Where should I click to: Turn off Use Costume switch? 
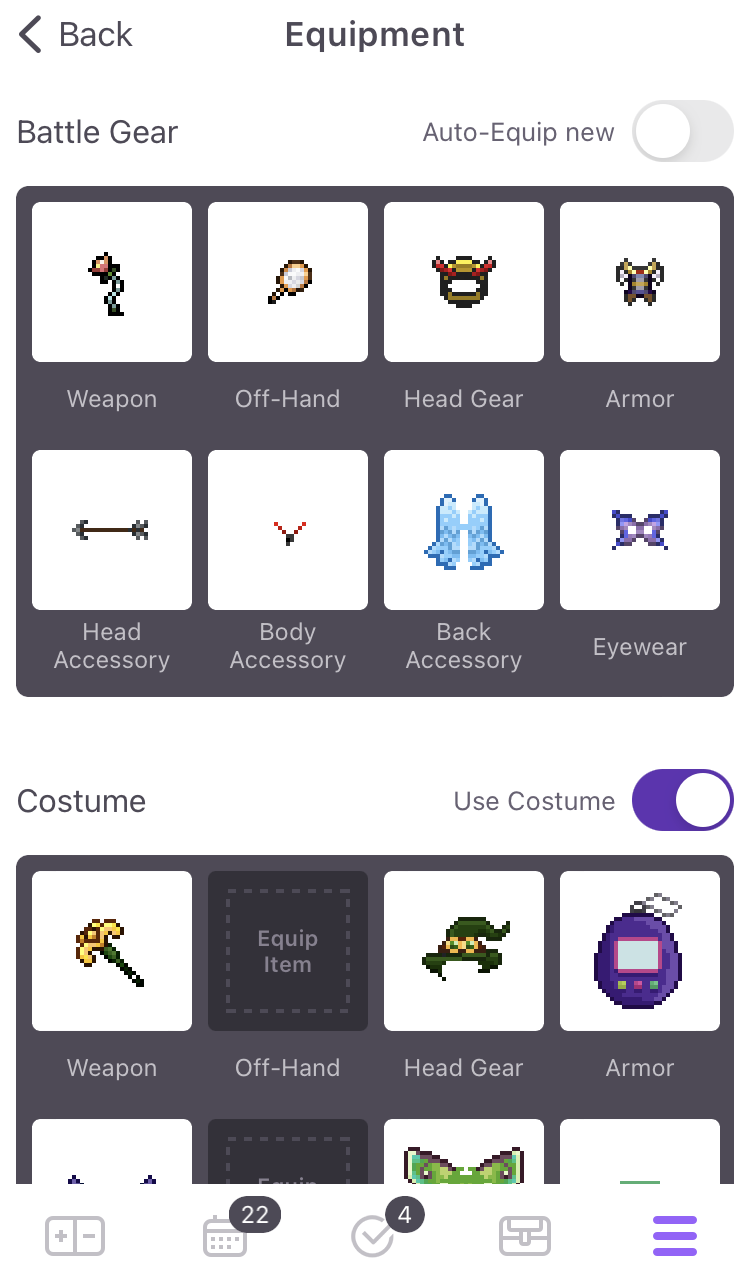[x=683, y=800]
